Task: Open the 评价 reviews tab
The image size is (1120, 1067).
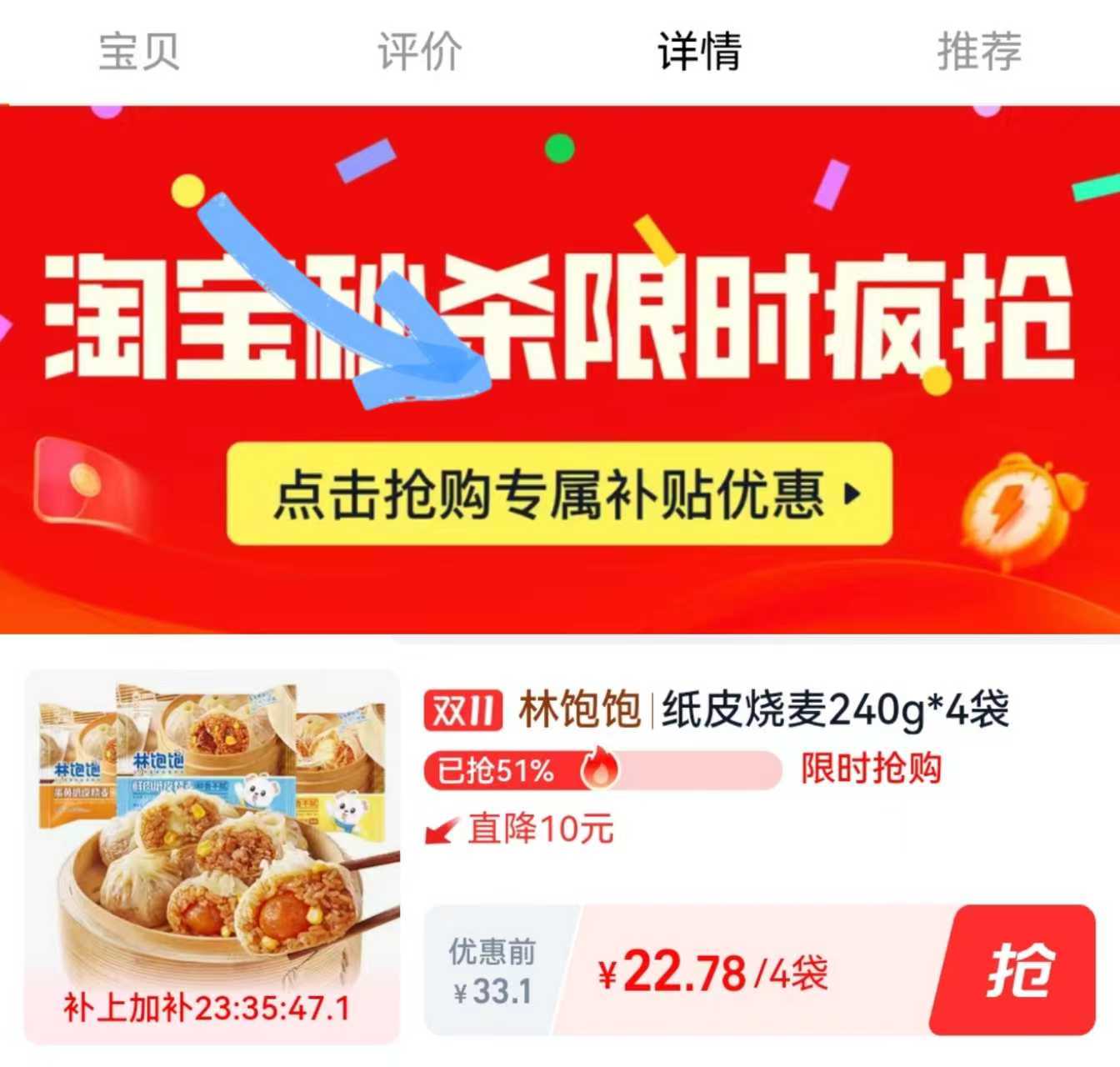Action: point(419,52)
